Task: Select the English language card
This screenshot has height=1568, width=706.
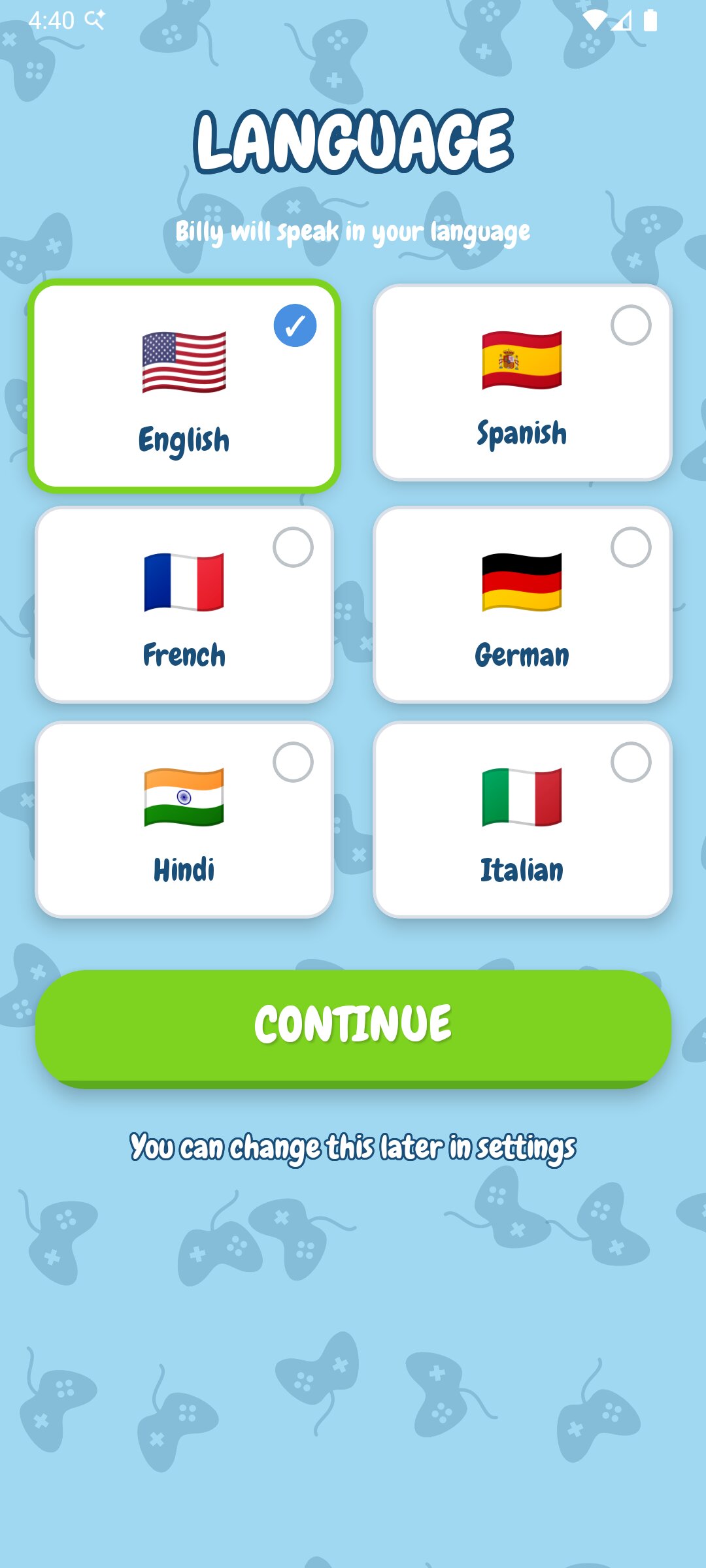Action: (184, 385)
